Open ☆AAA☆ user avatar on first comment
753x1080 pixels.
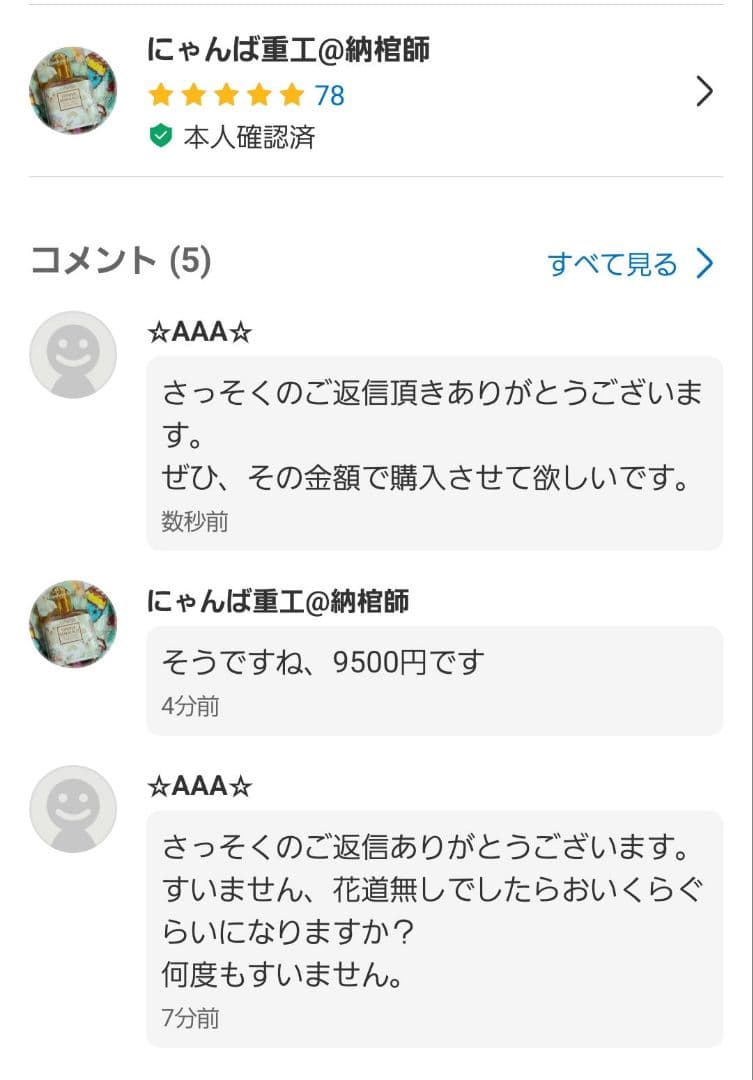click(x=72, y=355)
